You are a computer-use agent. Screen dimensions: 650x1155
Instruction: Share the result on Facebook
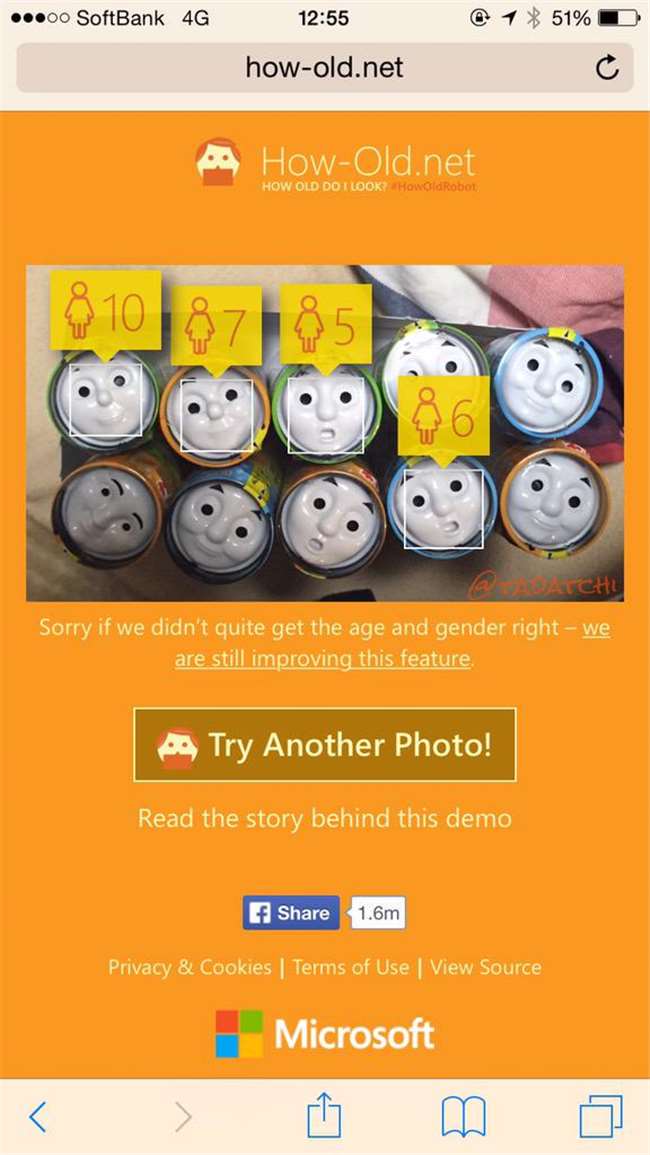pyautogui.click(x=291, y=913)
